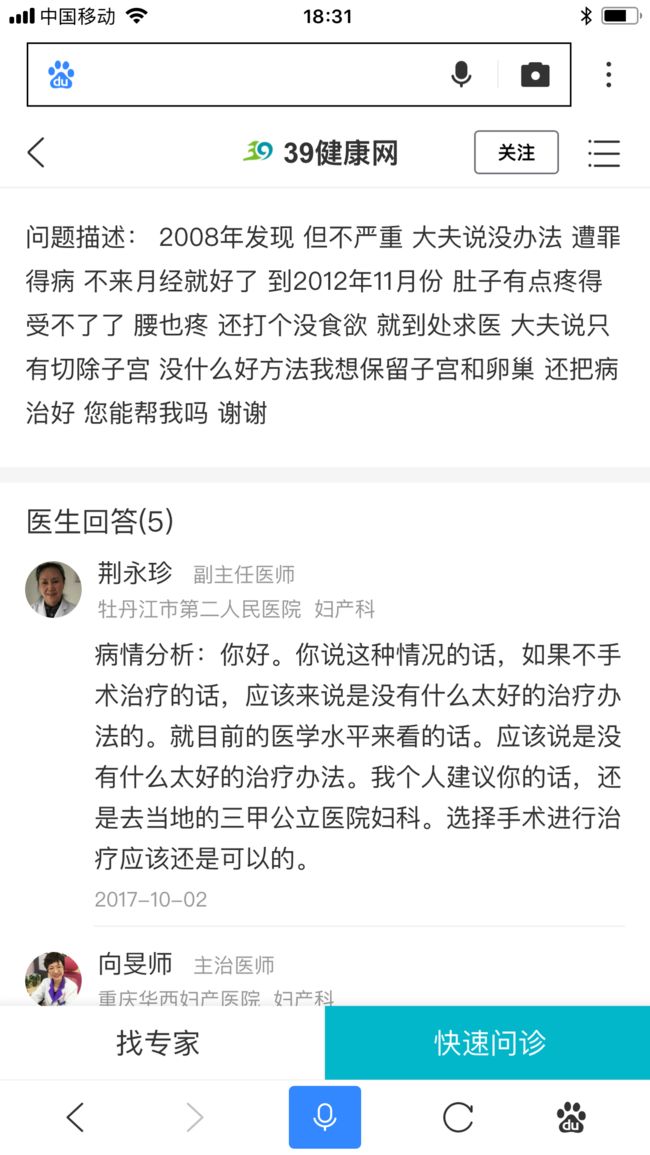Open the Baidu paw home button

click(571, 1117)
